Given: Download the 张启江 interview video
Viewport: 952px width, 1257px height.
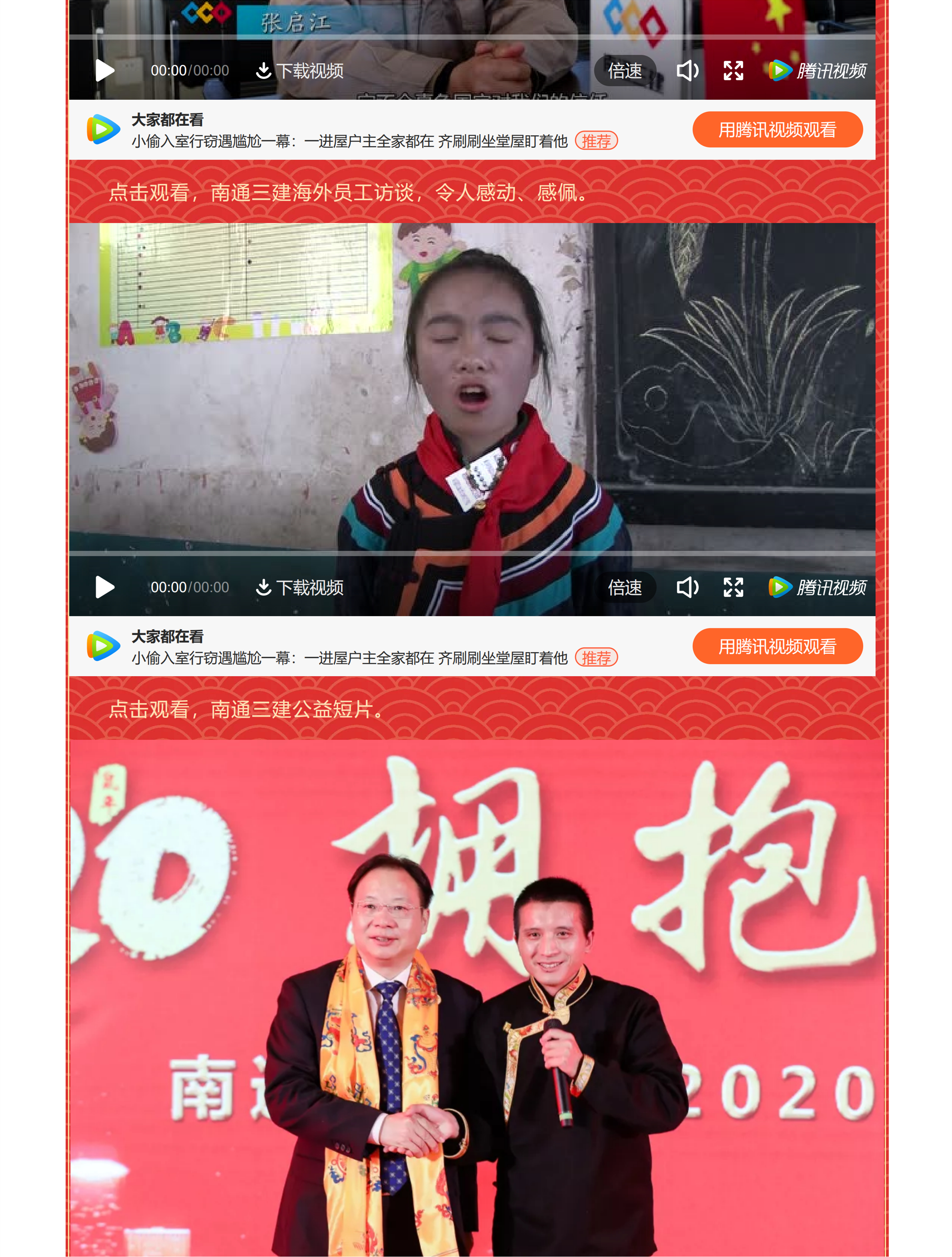Looking at the screenshot, I should tap(300, 71).
